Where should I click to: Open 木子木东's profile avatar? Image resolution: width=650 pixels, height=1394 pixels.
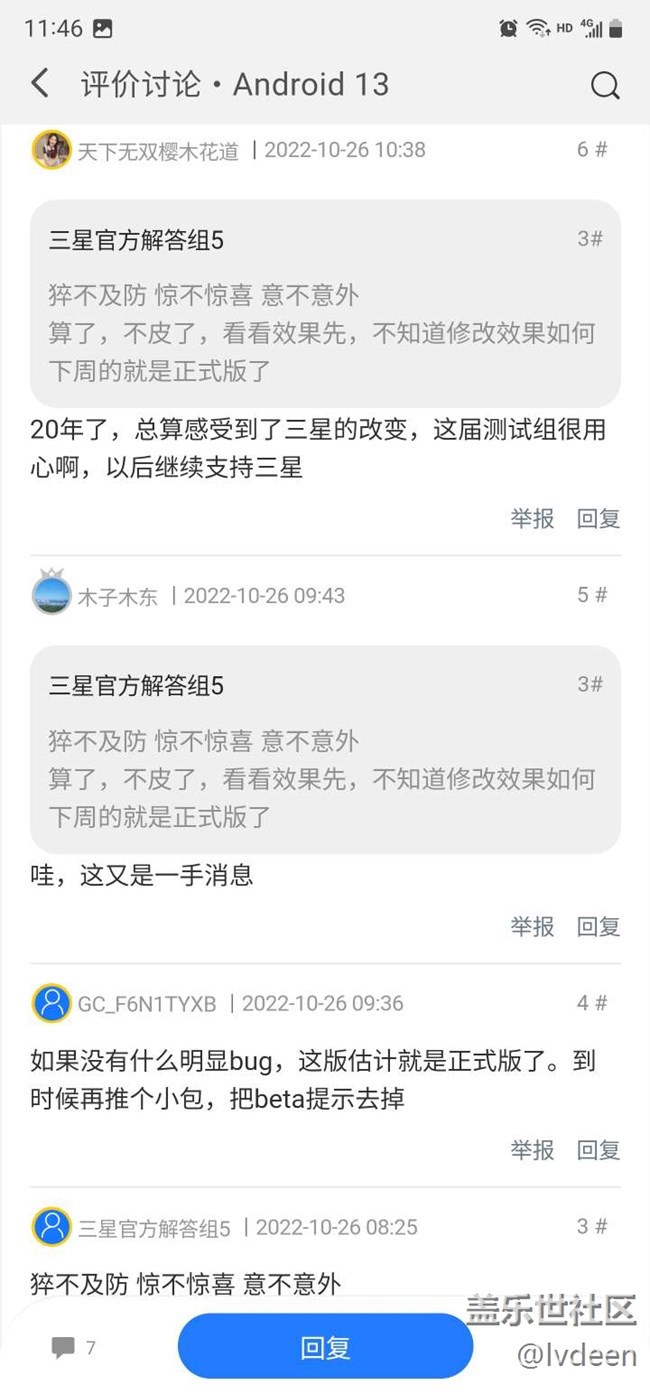pyautogui.click(x=51, y=595)
